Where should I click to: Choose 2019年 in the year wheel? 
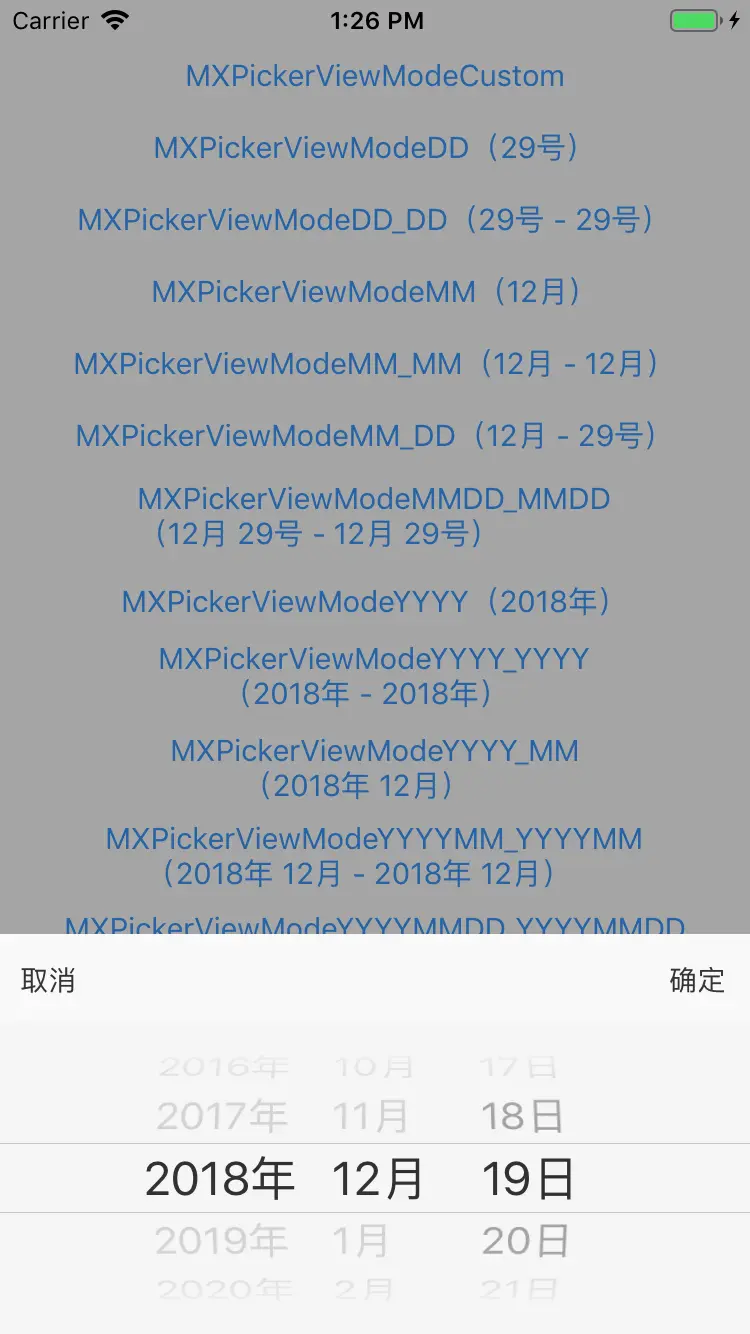pos(222,1241)
